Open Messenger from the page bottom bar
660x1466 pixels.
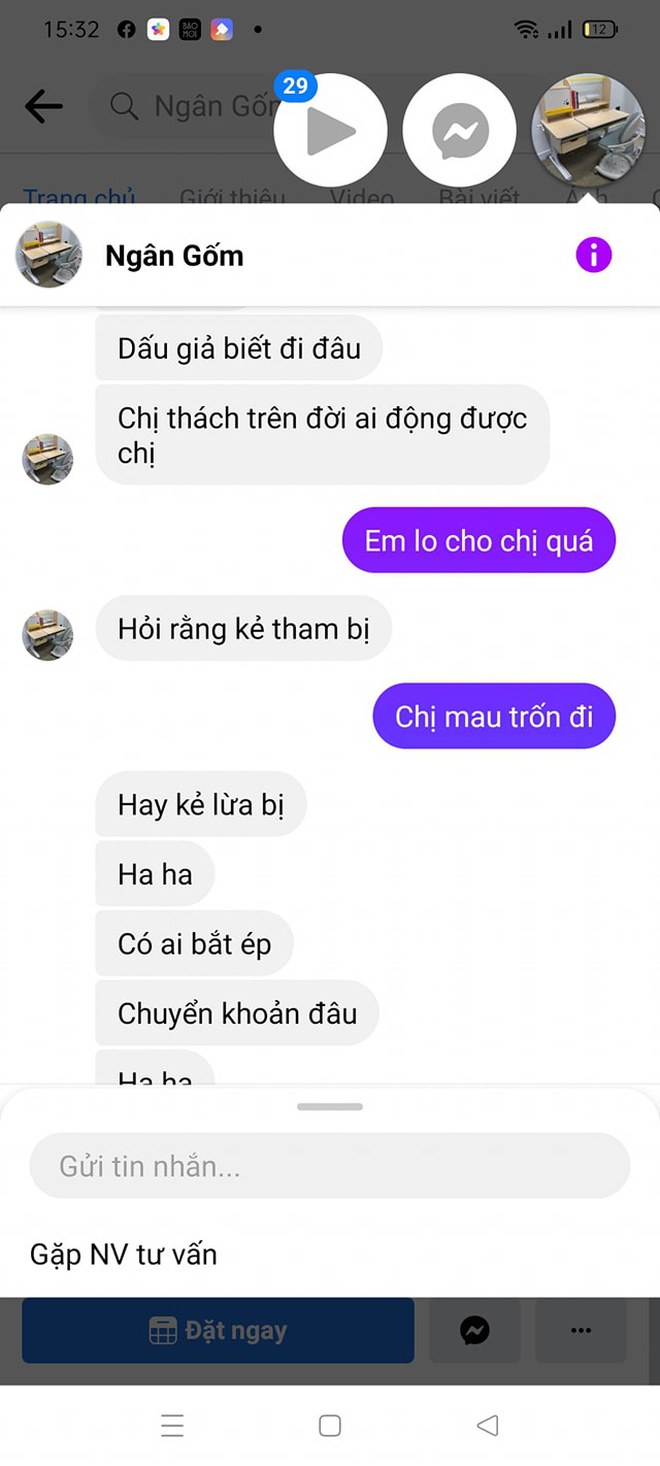[x=475, y=1331]
